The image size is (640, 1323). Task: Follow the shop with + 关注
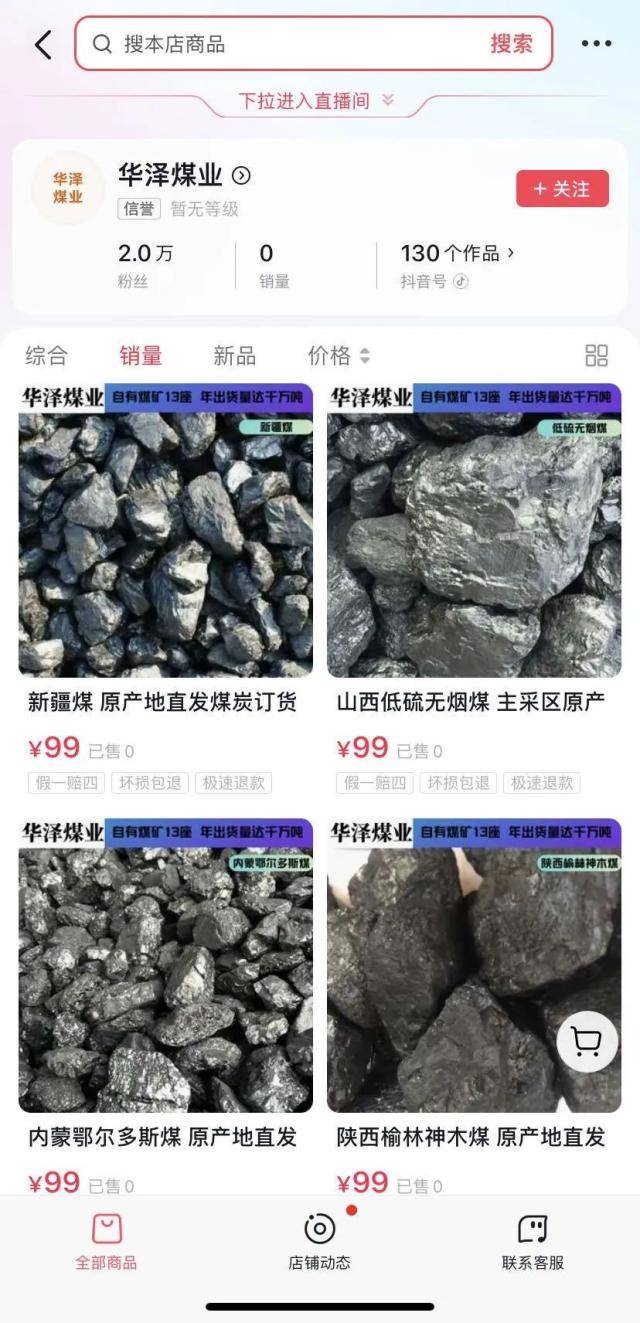tap(562, 189)
